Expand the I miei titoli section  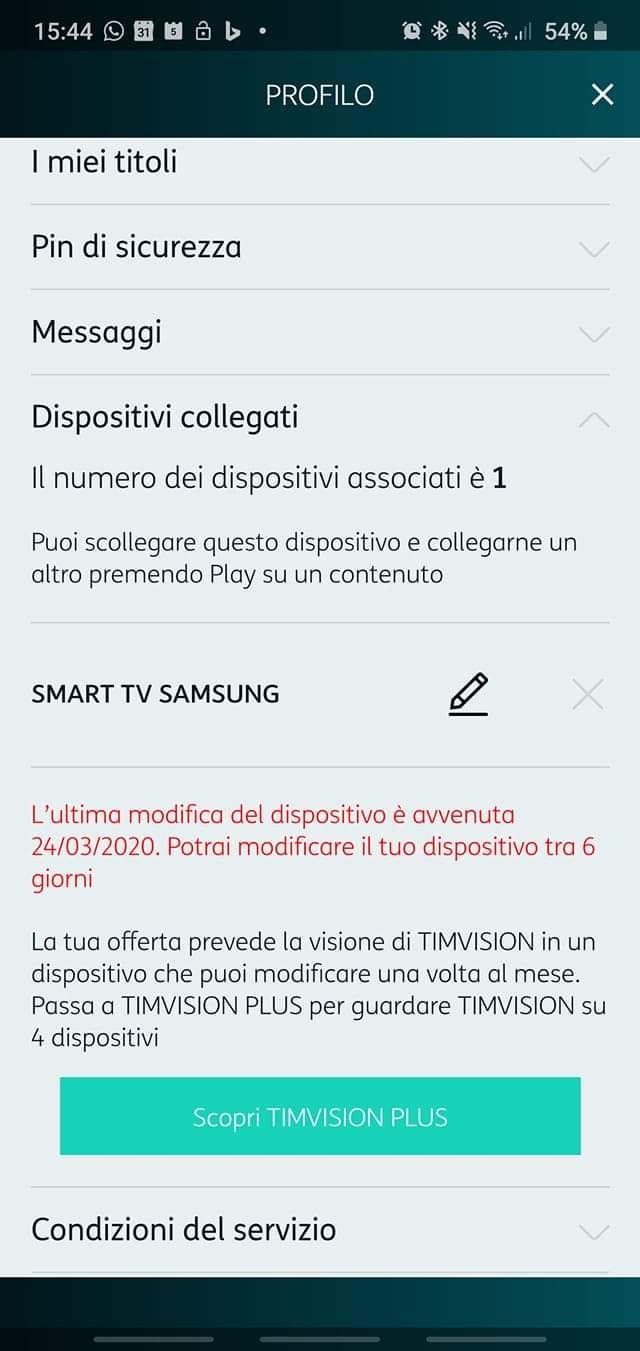(594, 163)
